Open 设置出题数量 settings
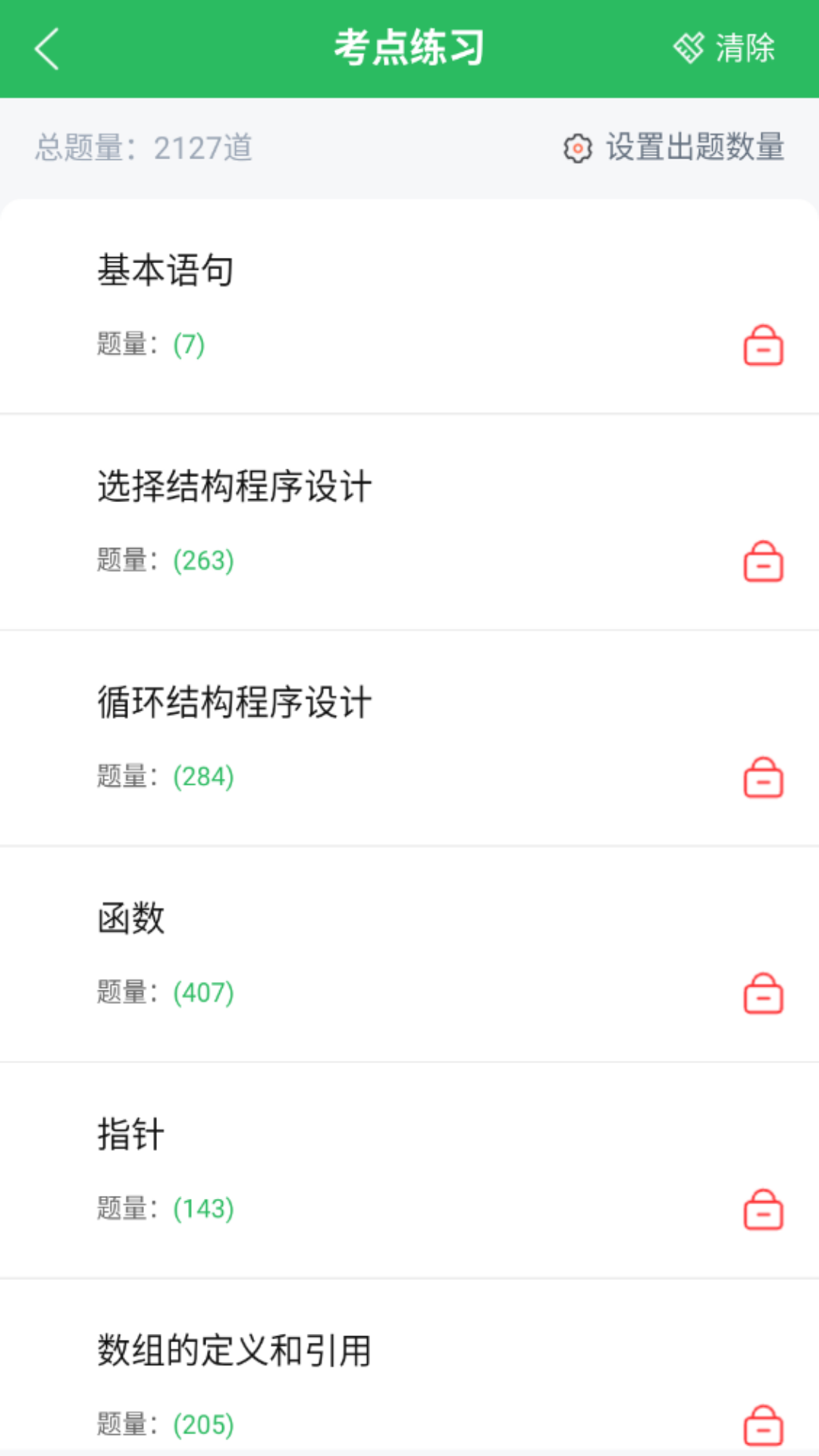 (x=695, y=149)
